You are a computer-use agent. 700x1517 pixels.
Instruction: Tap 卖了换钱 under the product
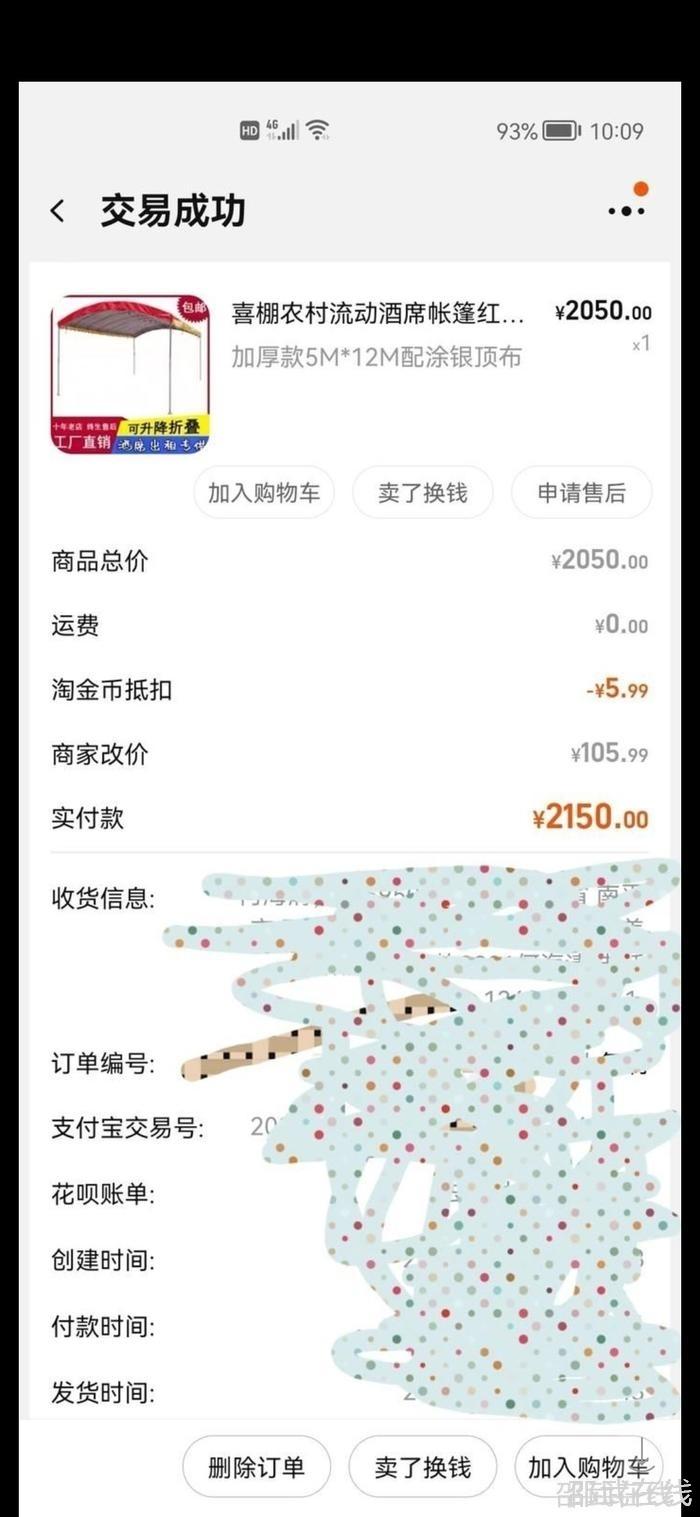click(422, 492)
